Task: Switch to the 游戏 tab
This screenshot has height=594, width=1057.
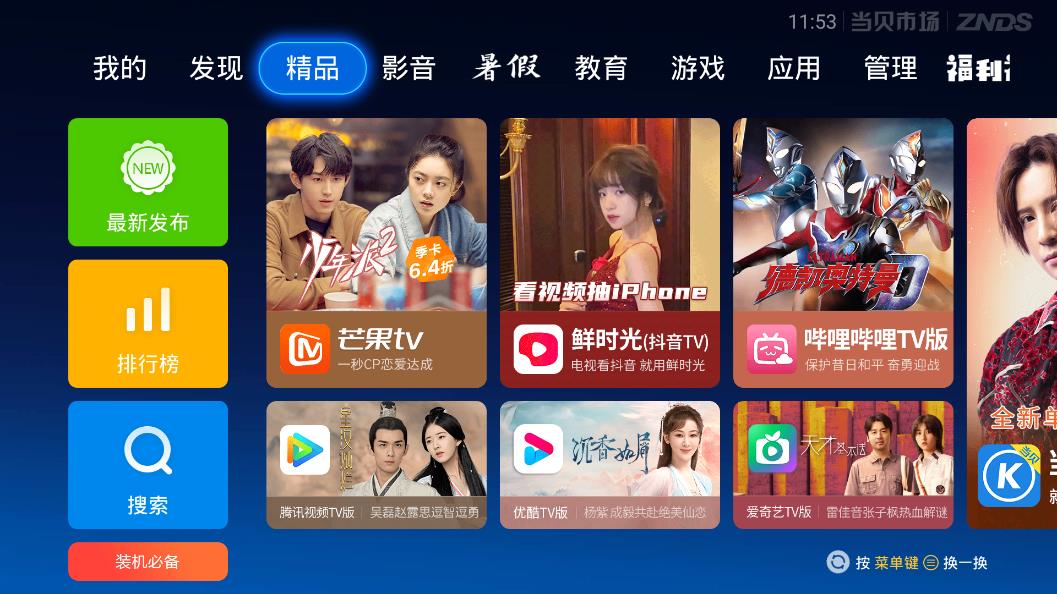Action: [697, 68]
